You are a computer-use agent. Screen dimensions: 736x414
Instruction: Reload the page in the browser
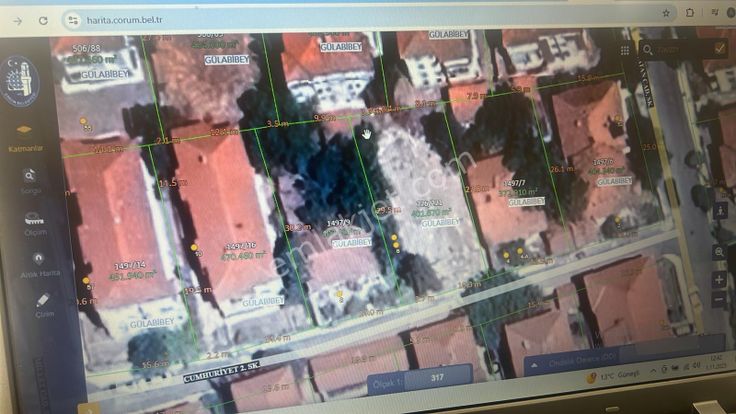(43, 20)
